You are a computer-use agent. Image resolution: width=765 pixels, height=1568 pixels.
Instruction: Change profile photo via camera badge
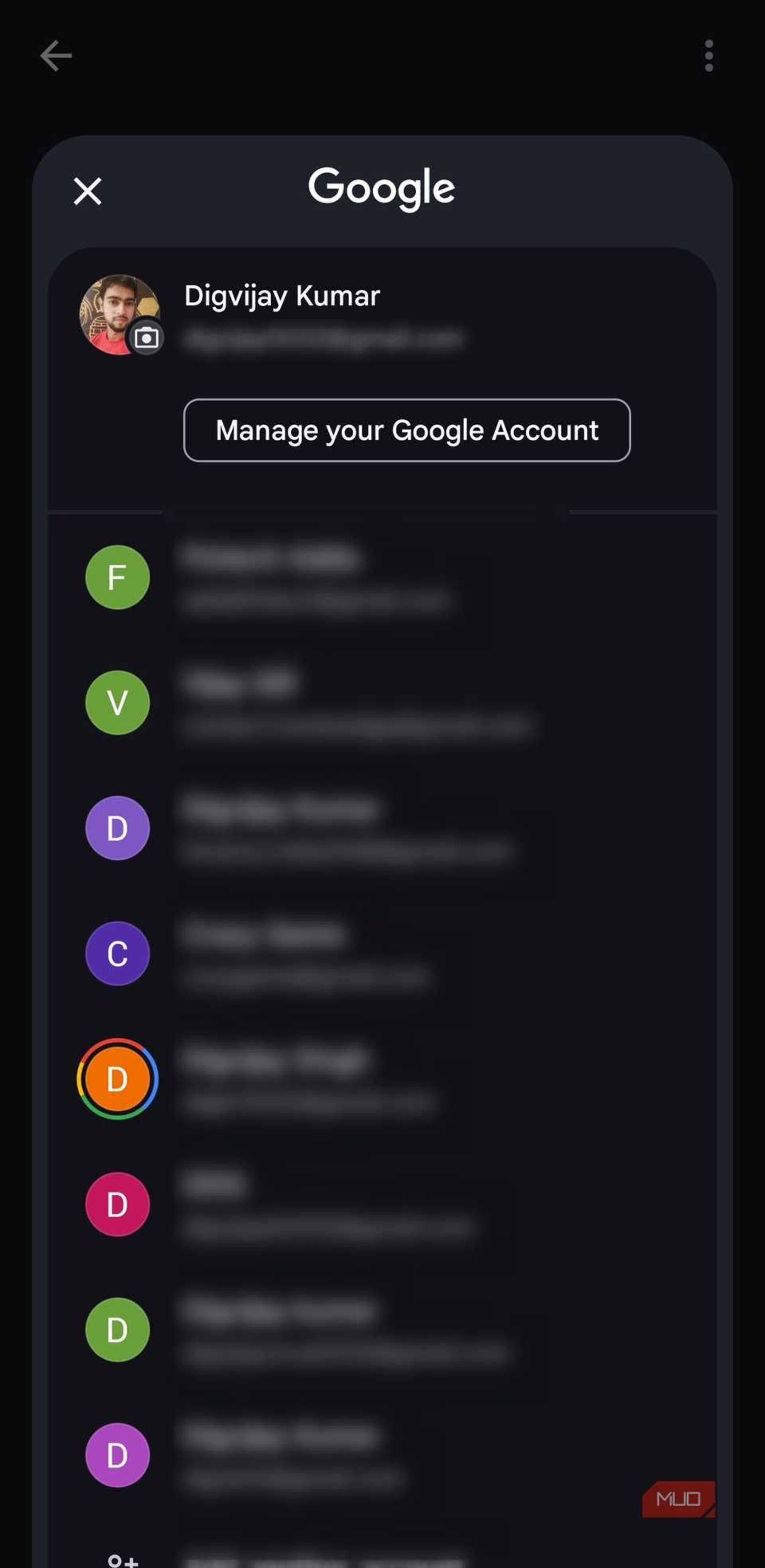(x=146, y=337)
